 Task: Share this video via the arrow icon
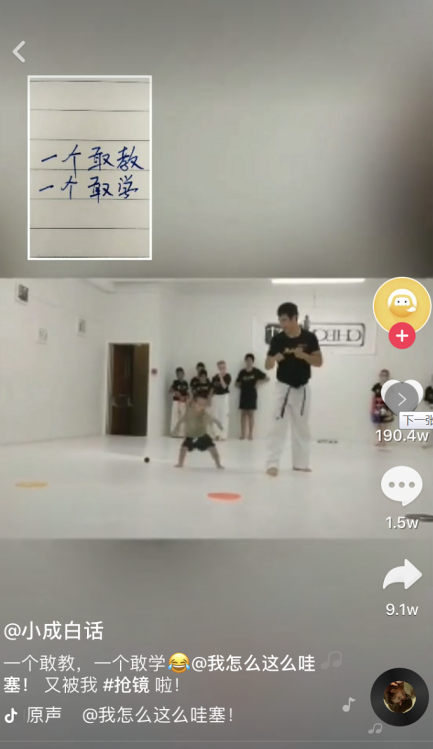click(402, 575)
